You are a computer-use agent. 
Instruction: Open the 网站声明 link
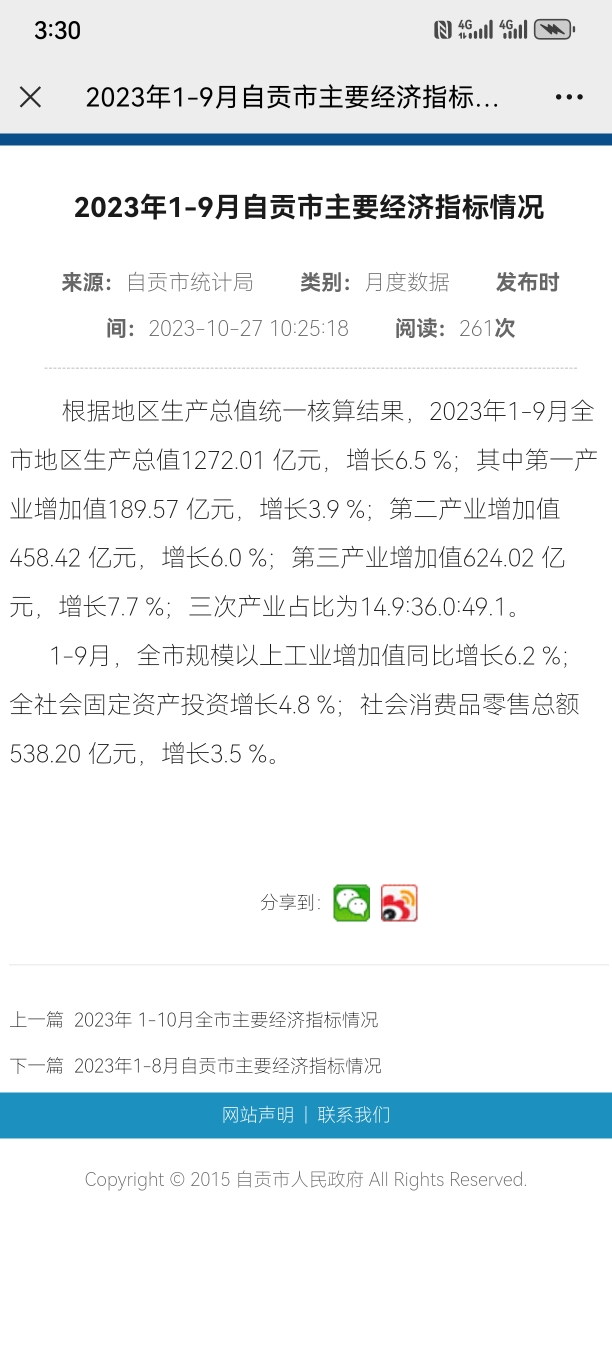pyautogui.click(x=258, y=1115)
